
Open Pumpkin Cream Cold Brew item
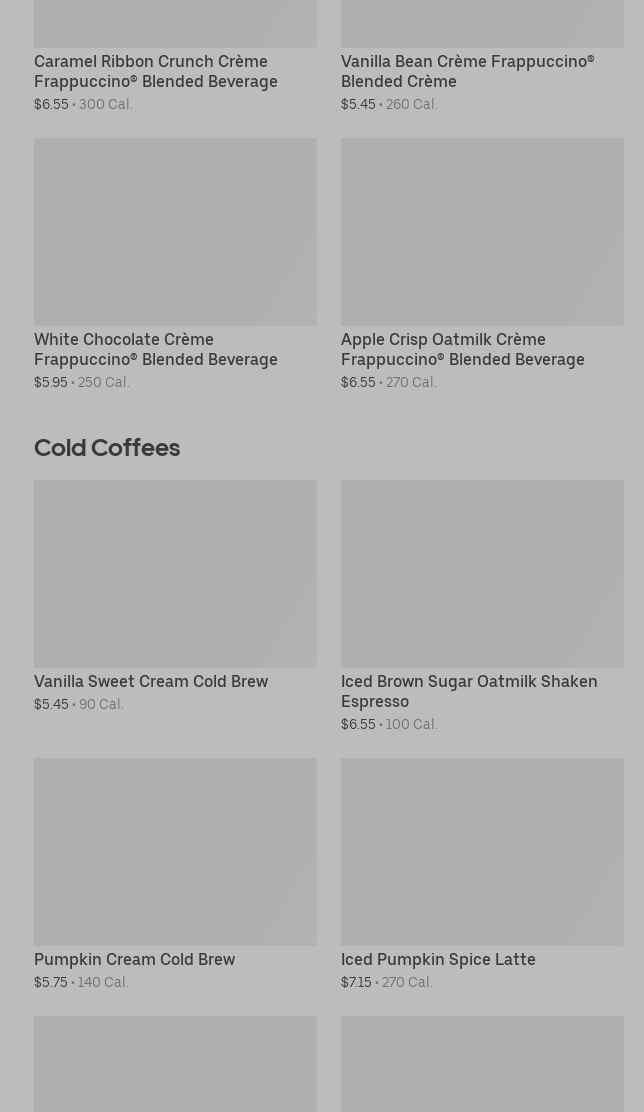tap(175, 874)
